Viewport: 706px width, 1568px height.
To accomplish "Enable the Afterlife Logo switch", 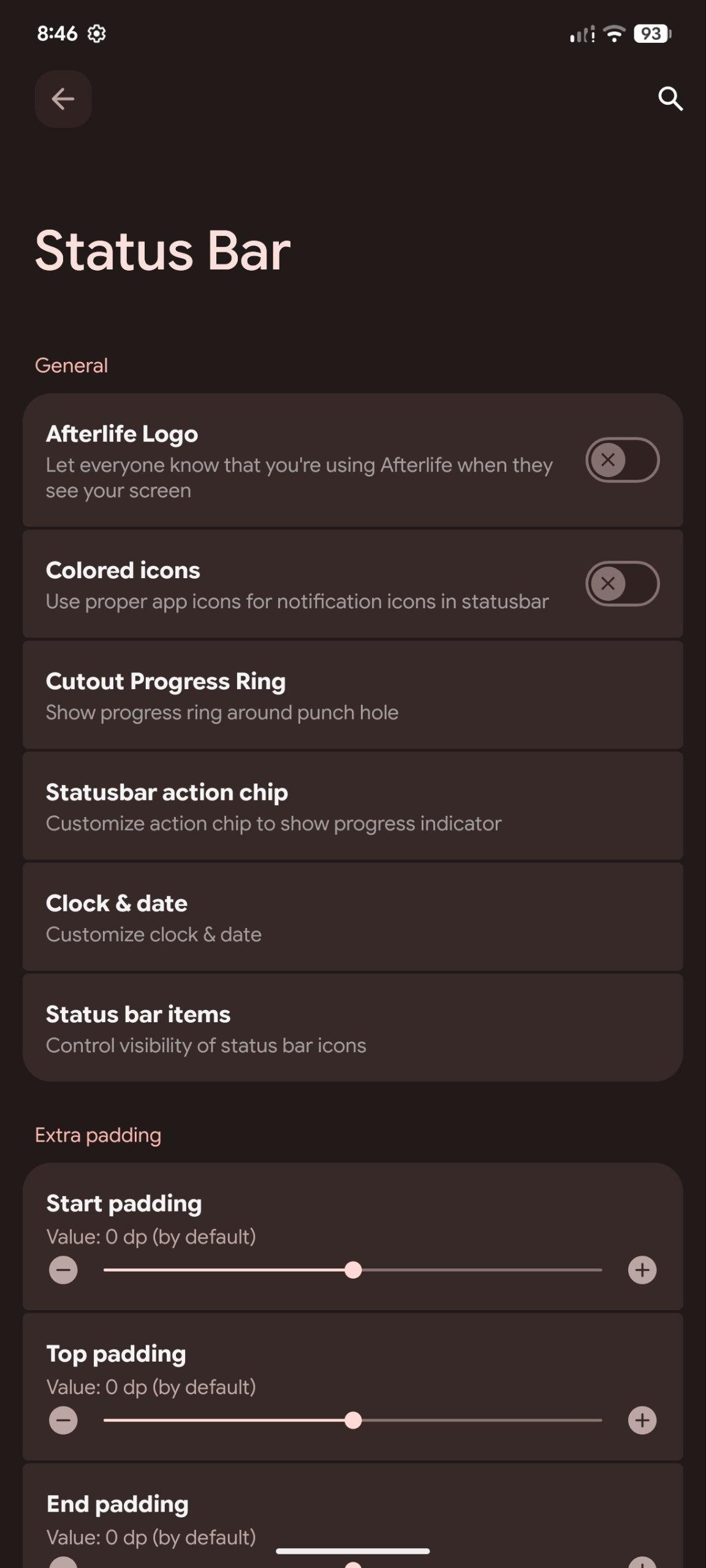I will pyautogui.click(x=622, y=460).
